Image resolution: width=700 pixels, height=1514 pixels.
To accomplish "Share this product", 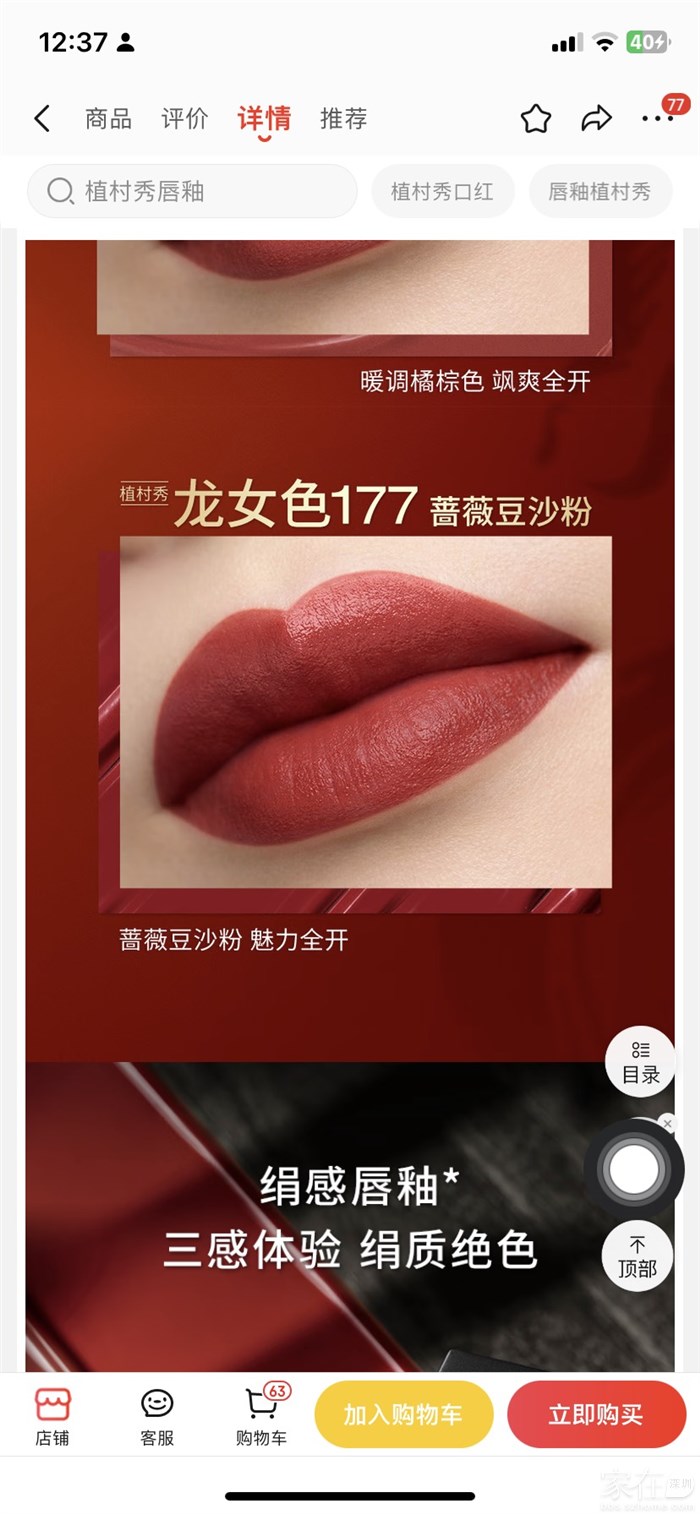I will tap(596, 120).
